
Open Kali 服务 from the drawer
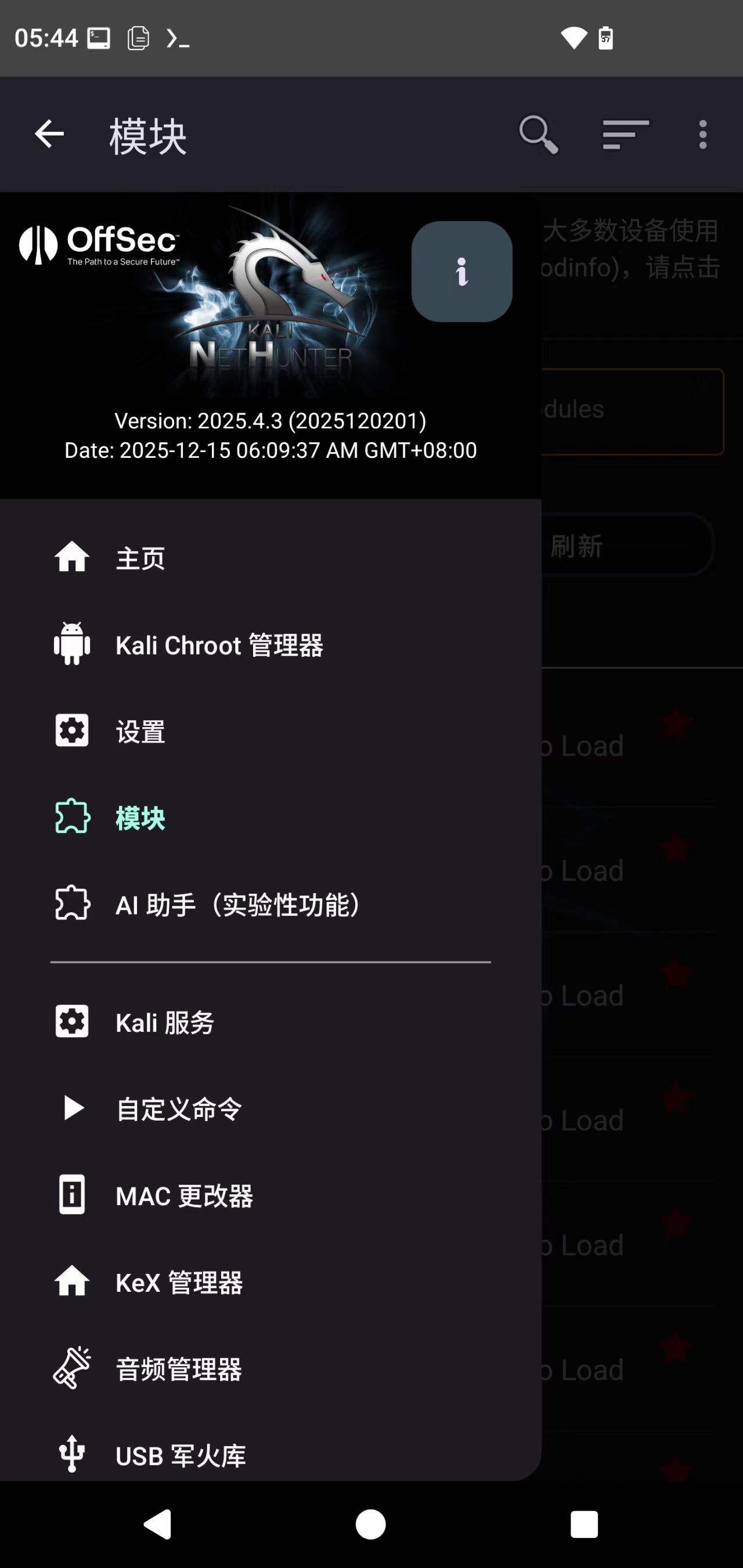pyautogui.click(x=164, y=1021)
